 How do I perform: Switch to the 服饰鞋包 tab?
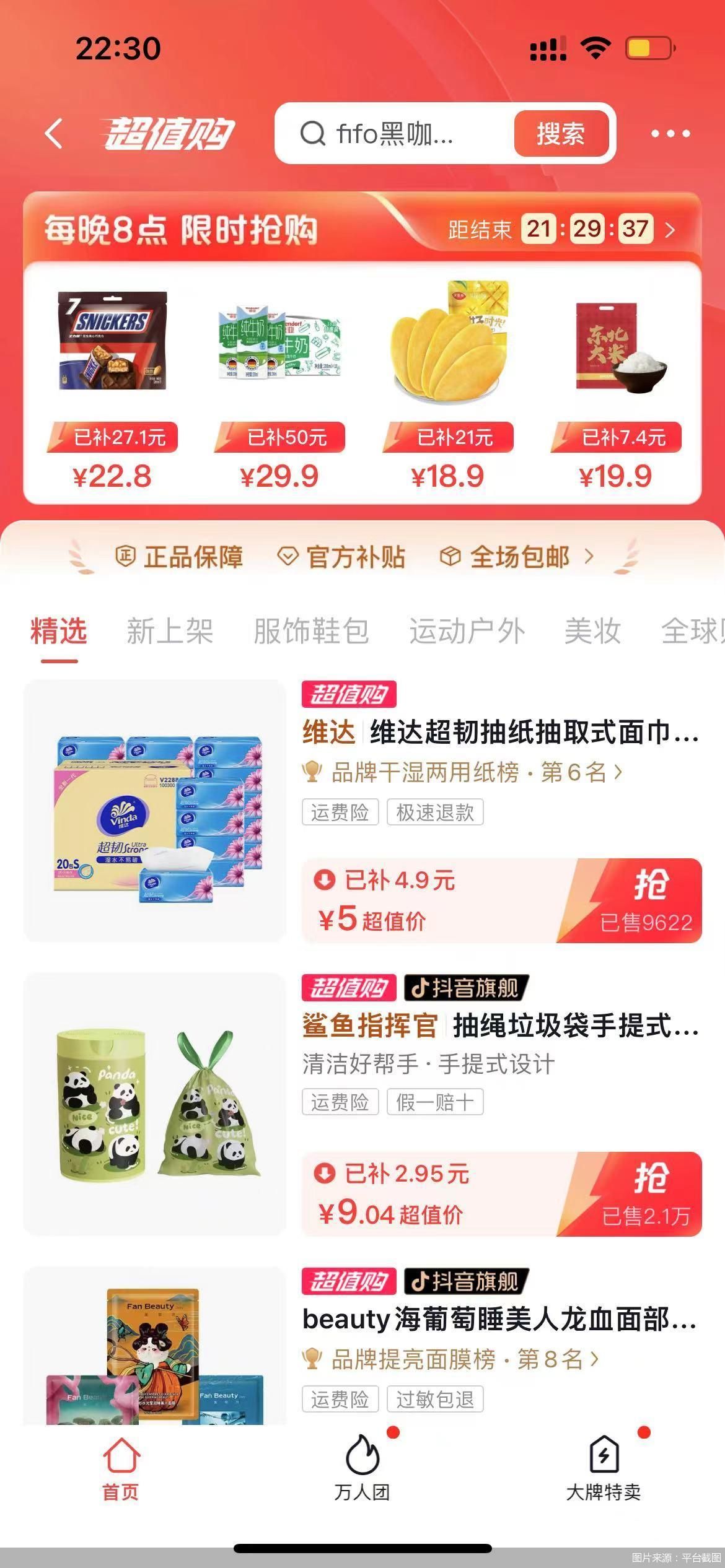(311, 632)
